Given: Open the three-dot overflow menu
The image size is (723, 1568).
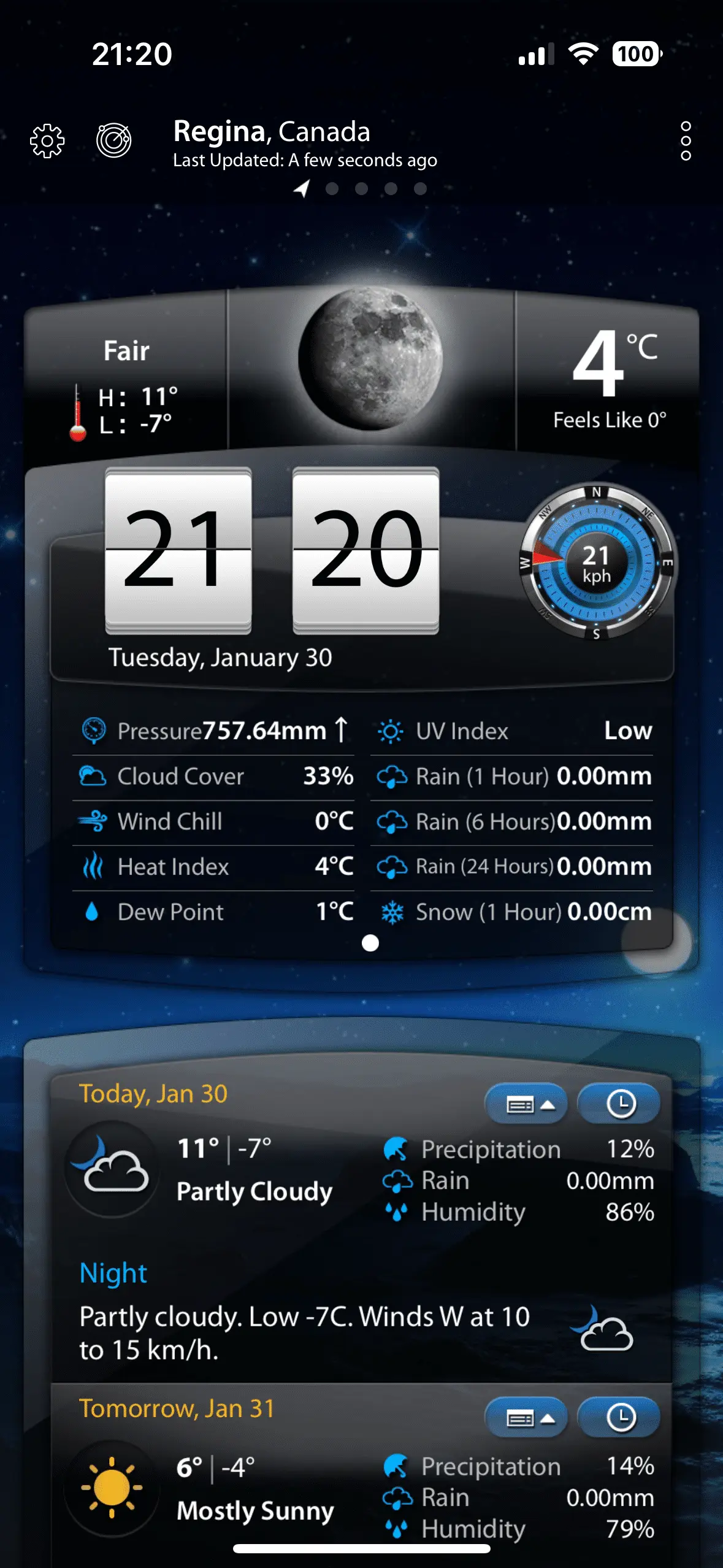Looking at the screenshot, I should [686, 141].
